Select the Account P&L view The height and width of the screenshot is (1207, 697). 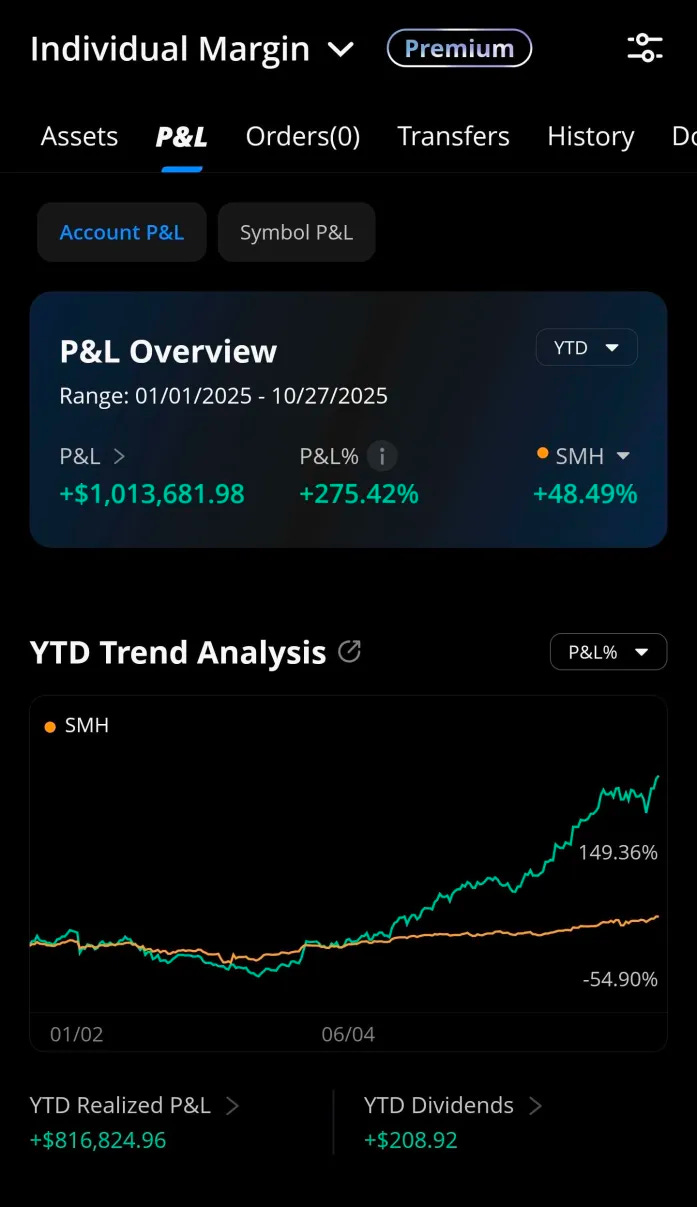122,232
